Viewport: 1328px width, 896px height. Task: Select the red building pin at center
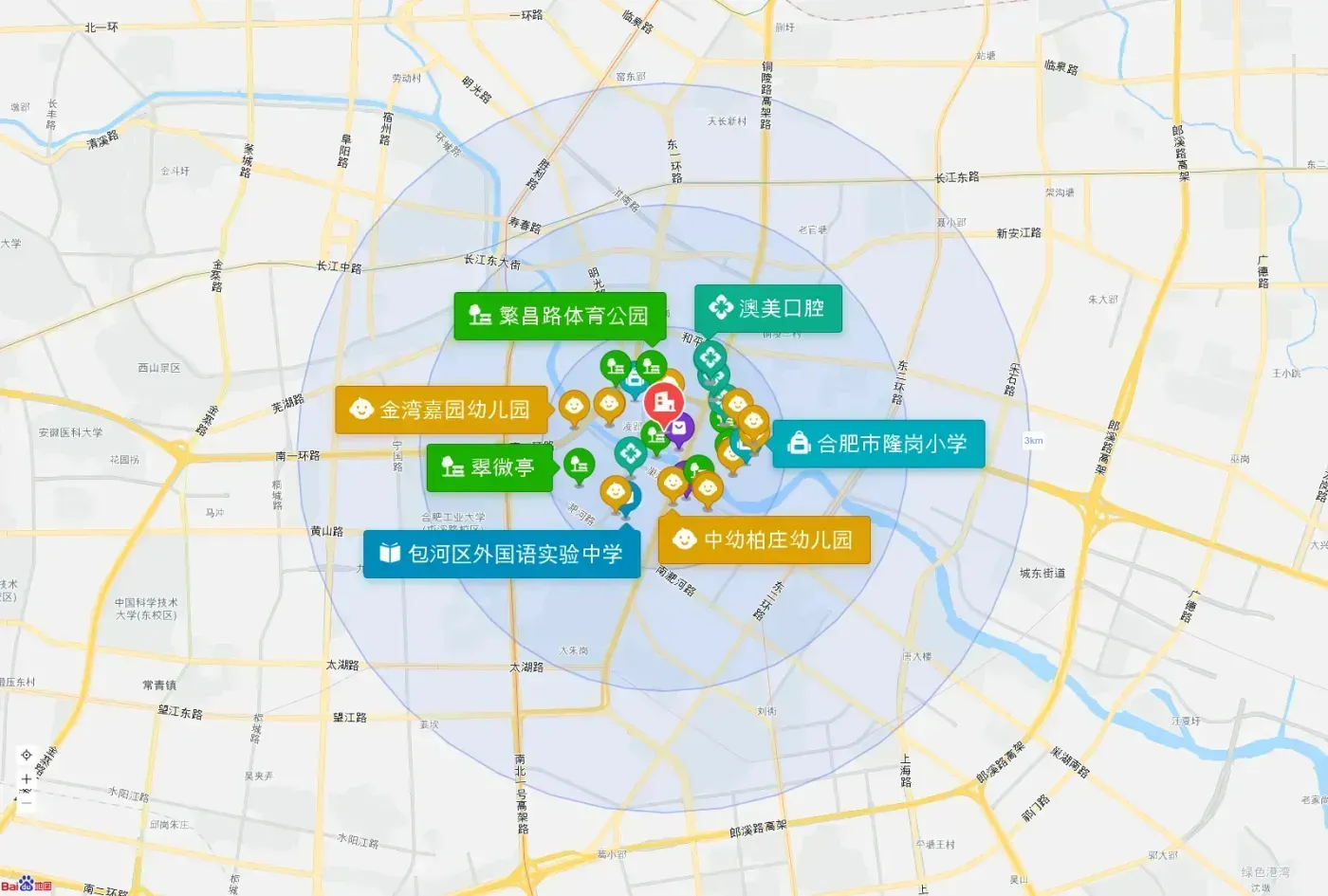pos(664,405)
